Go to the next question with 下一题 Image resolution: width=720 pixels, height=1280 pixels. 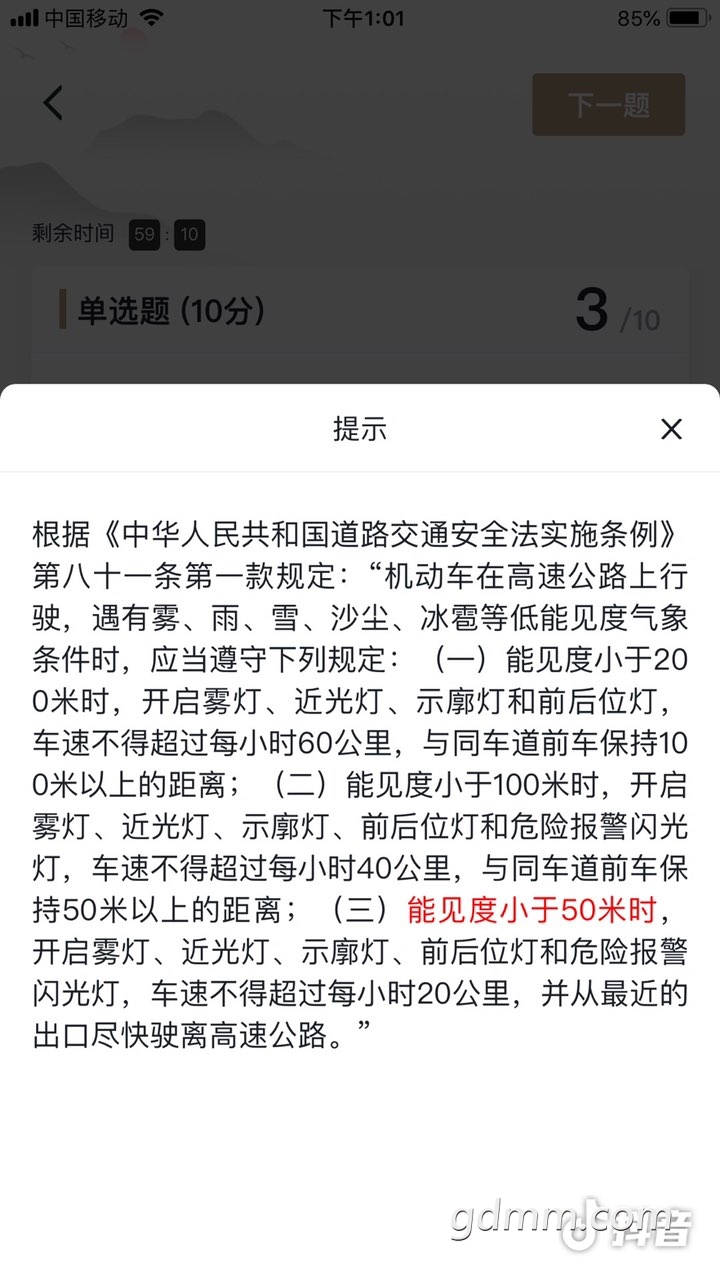pos(608,104)
